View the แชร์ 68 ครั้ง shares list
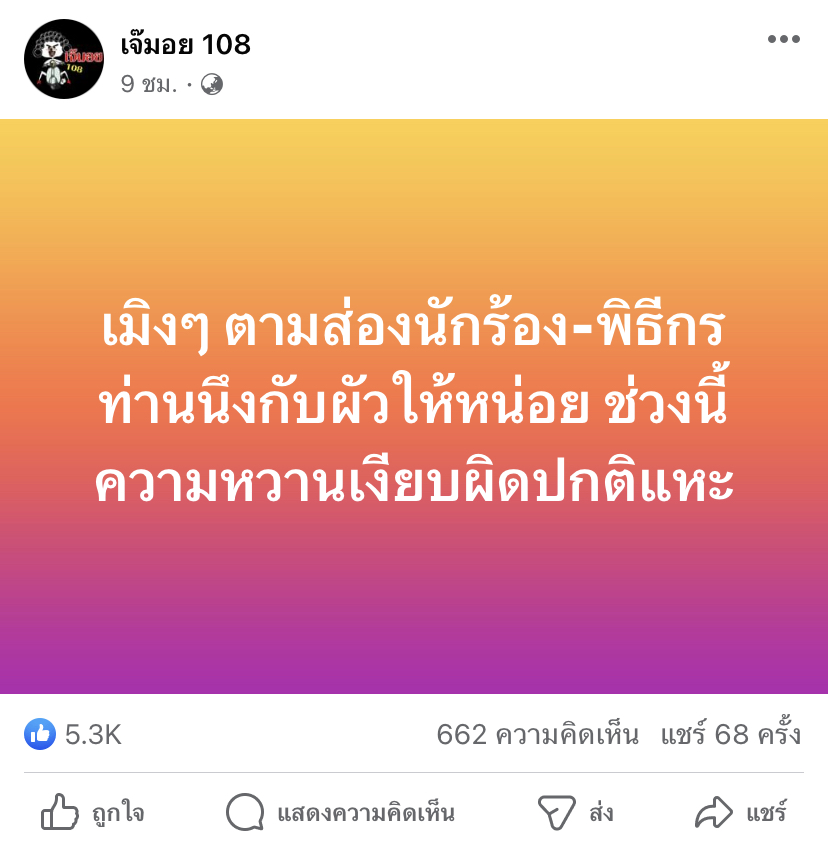The image size is (828, 851). pyautogui.click(x=730, y=735)
